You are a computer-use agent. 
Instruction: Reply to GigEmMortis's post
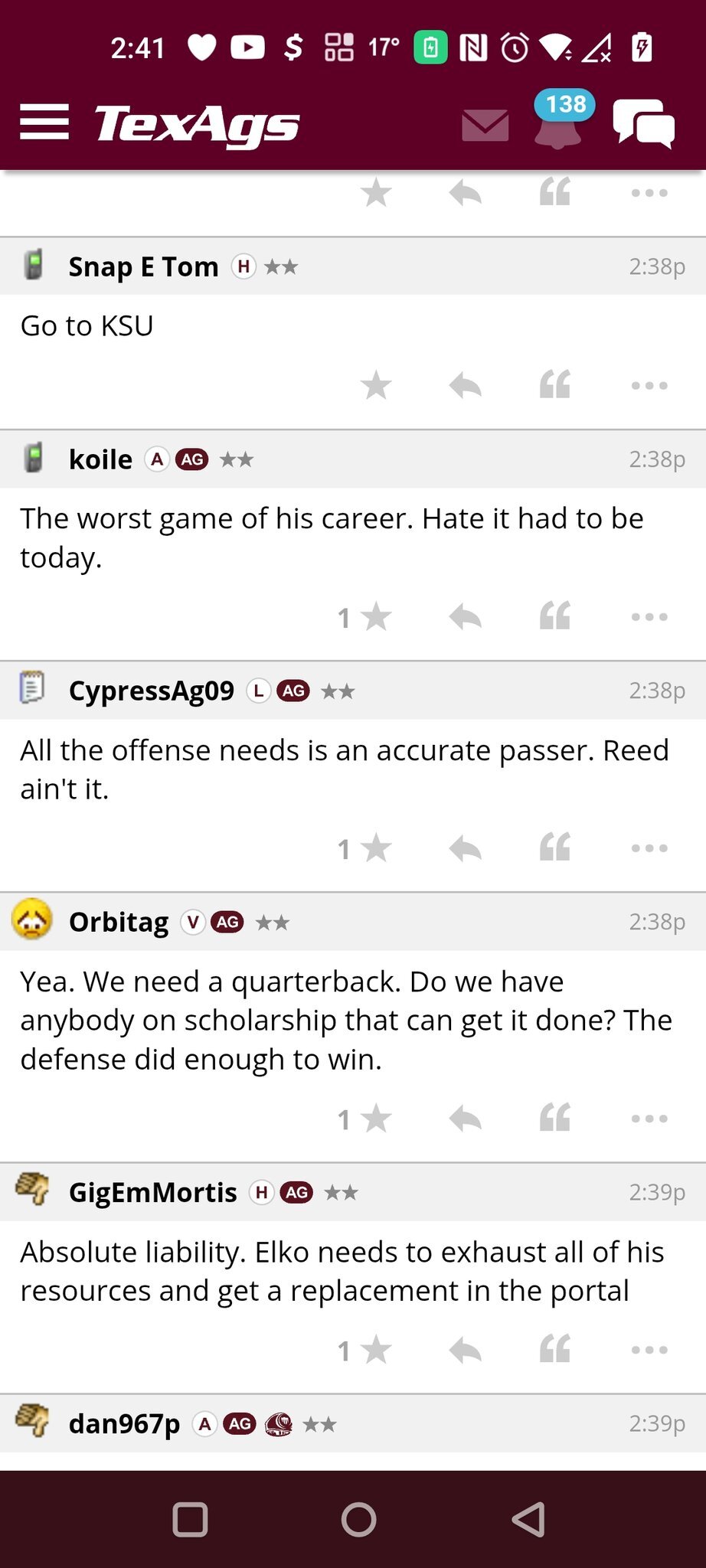466,1350
